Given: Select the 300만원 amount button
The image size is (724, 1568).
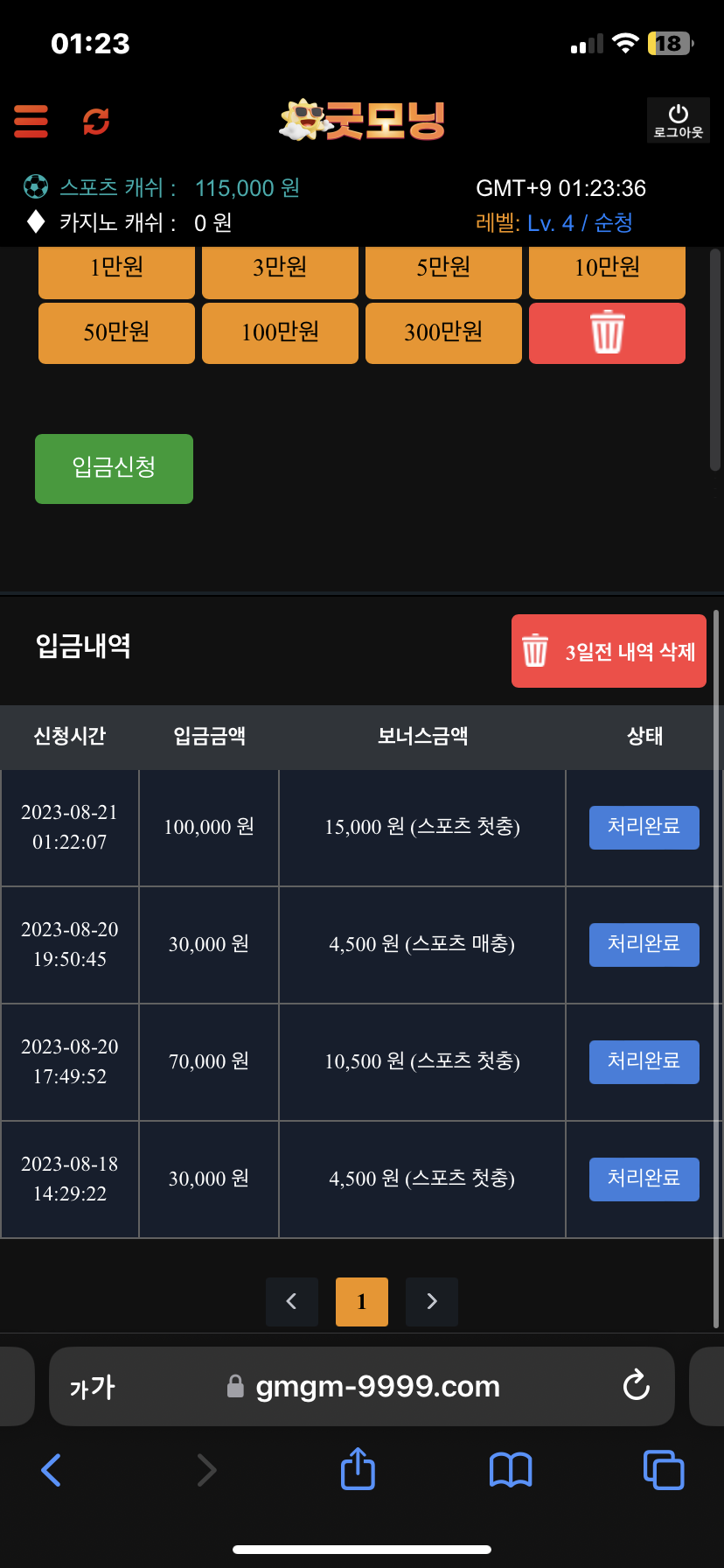Looking at the screenshot, I should [x=443, y=332].
